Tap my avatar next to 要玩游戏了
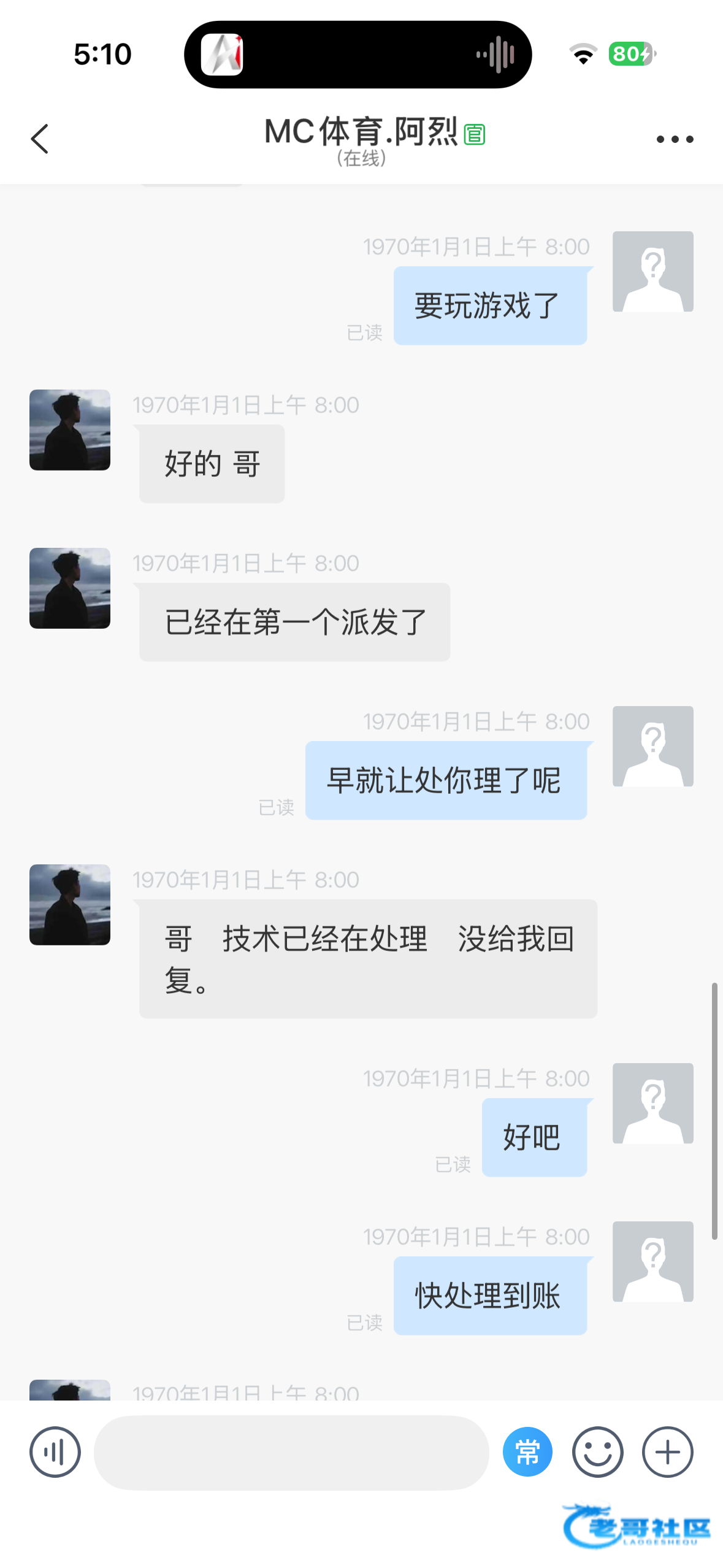723x1568 pixels. (x=652, y=272)
